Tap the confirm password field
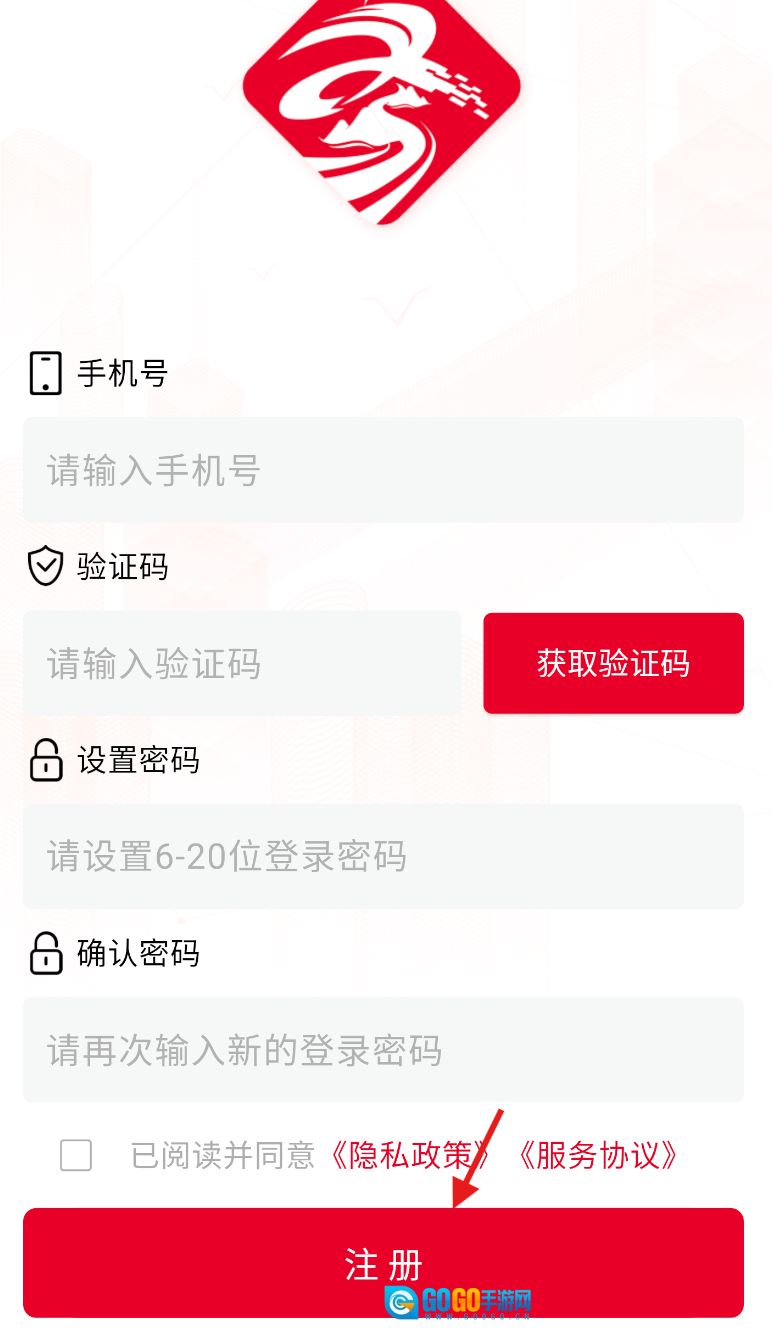Screen dimensions: 772x1330 (x=383, y=1050)
